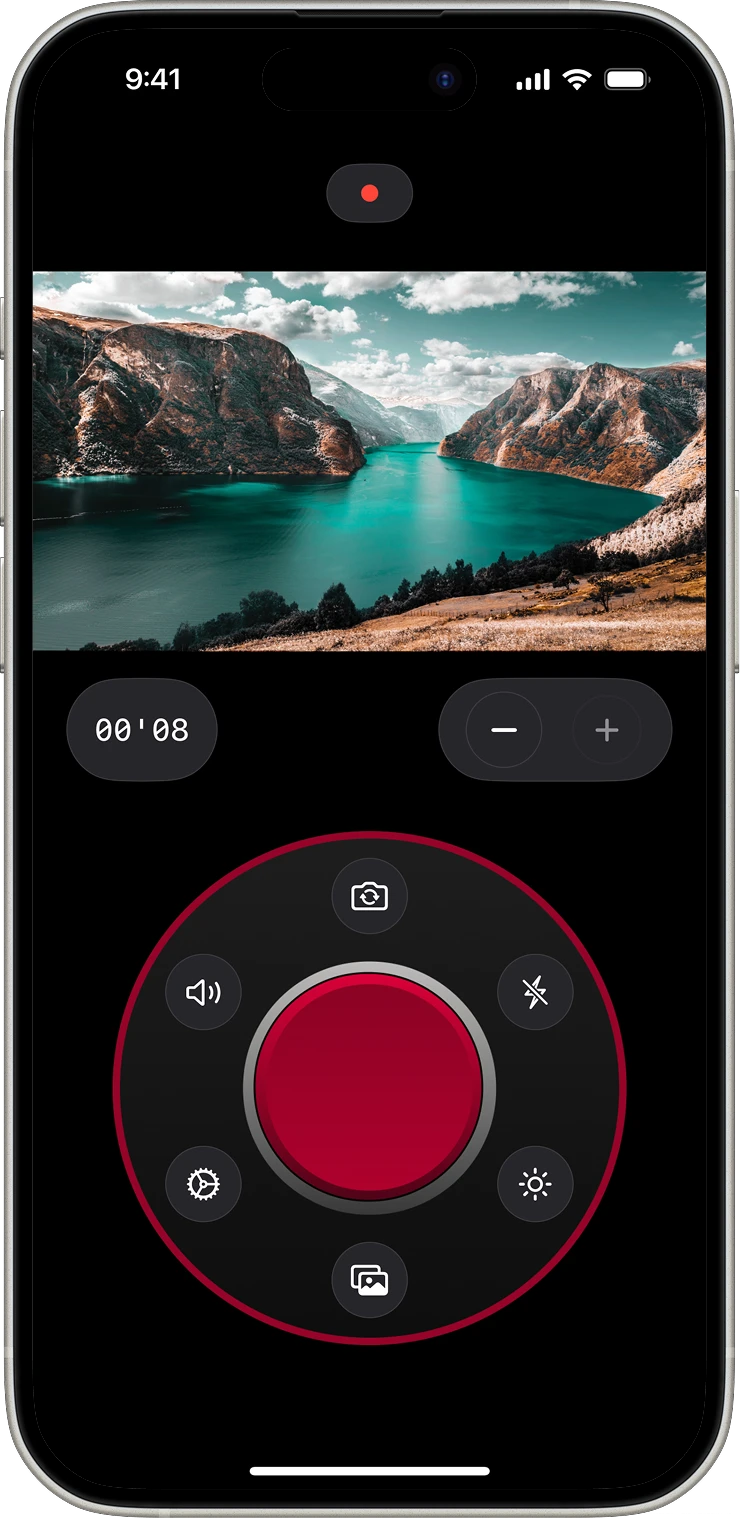This screenshot has width=740, height=1518.
Task: Open the photo gallery icon
Action: click(369, 1280)
